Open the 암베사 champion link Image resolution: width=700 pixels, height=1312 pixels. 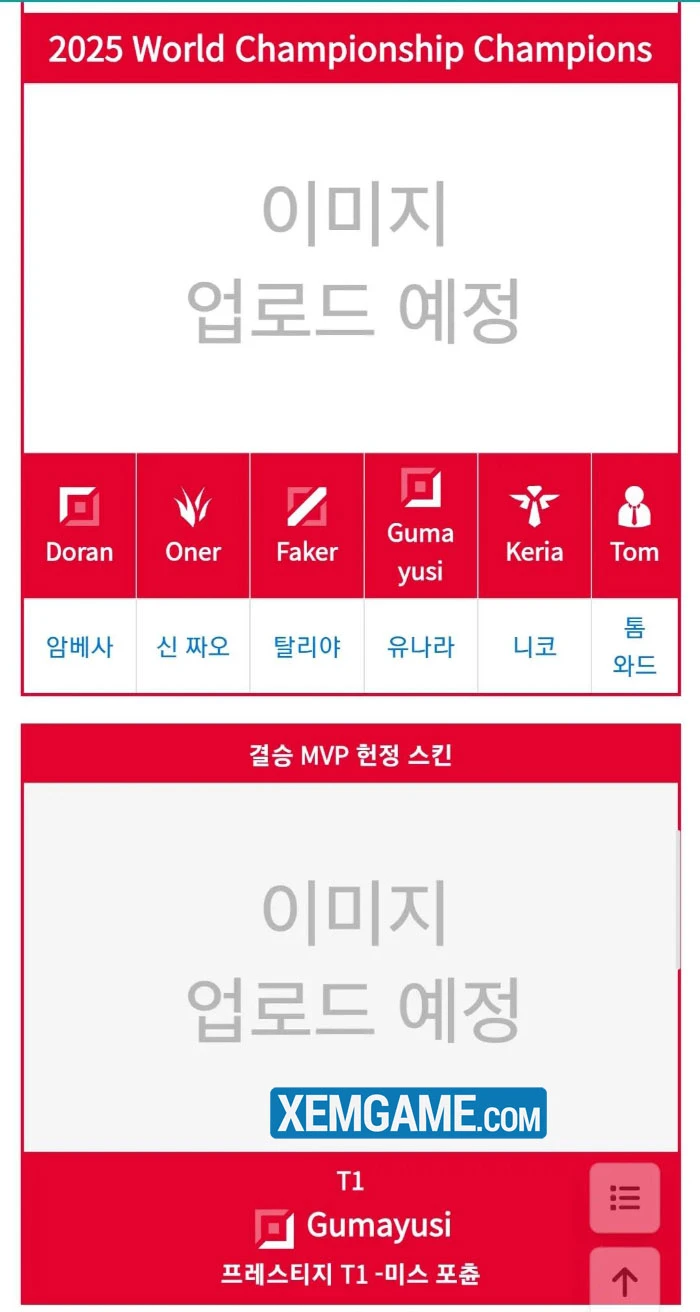(79, 647)
